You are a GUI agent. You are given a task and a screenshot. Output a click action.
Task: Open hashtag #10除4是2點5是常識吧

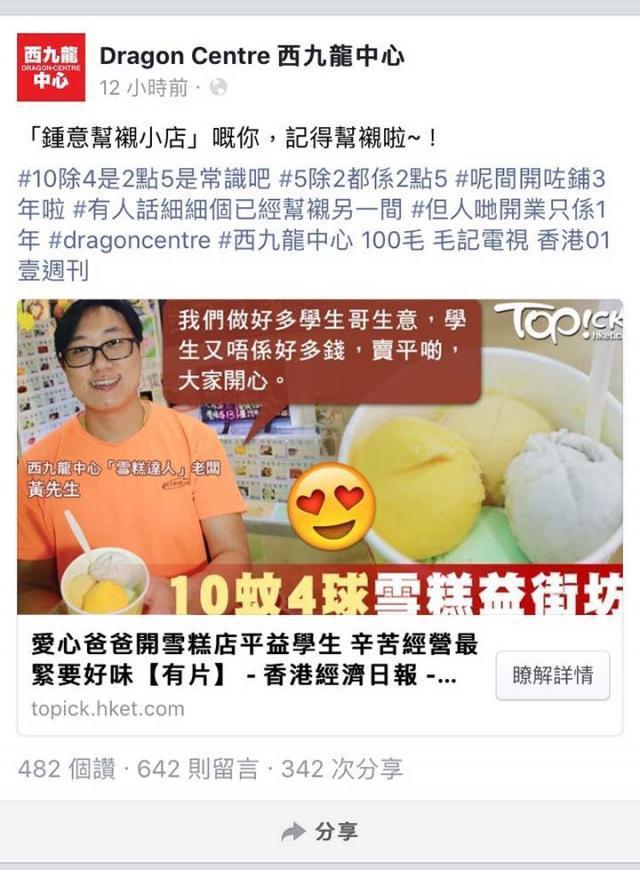coord(144,180)
